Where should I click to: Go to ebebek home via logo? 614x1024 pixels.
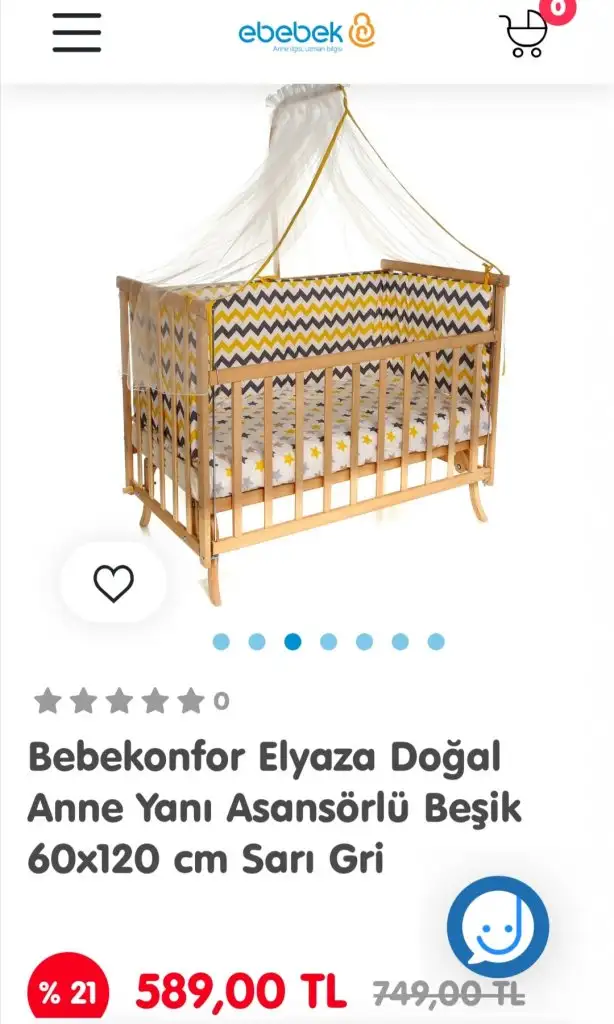coord(307,32)
